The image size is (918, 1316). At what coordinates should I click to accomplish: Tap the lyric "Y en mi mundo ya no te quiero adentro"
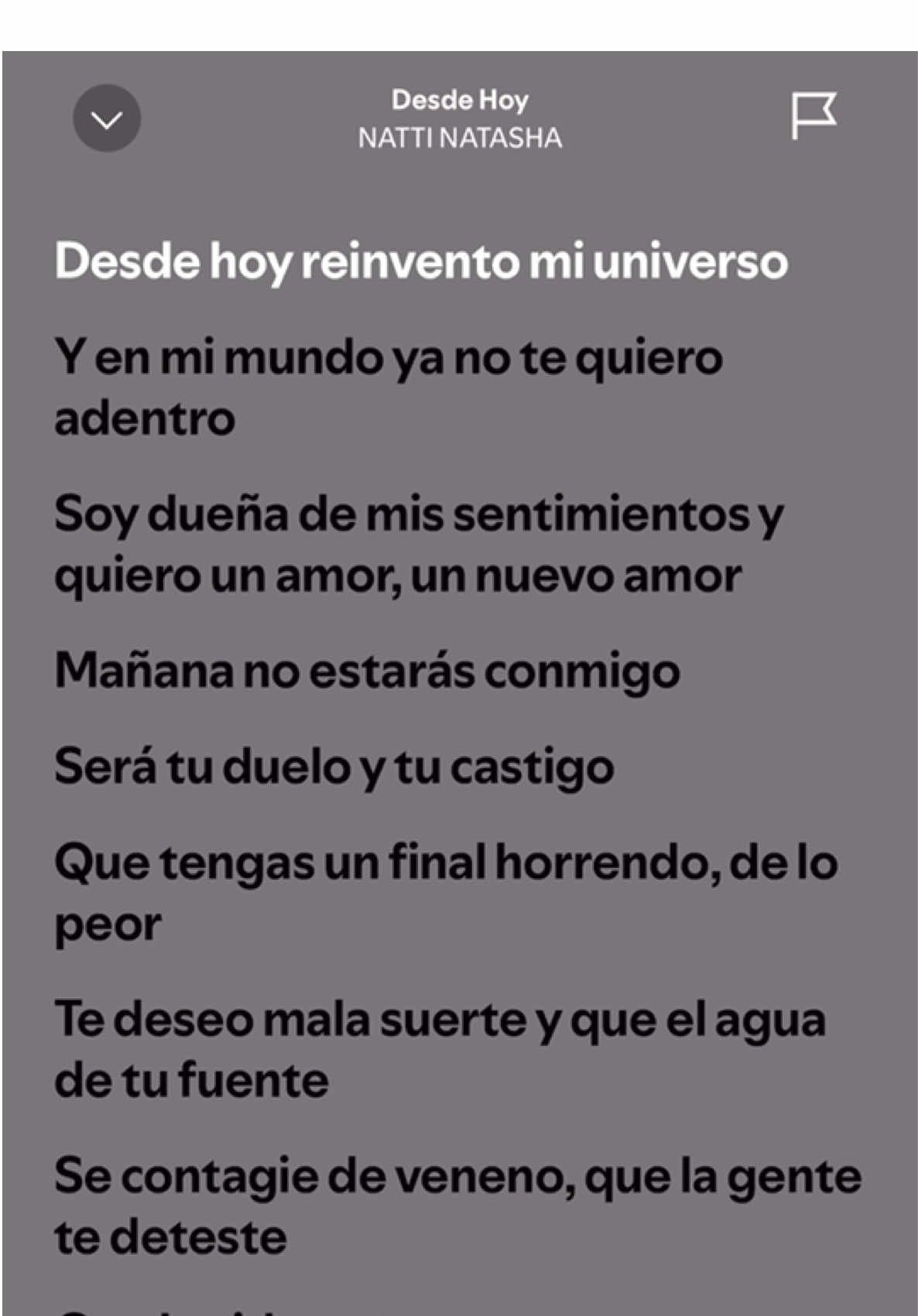pos(387,387)
